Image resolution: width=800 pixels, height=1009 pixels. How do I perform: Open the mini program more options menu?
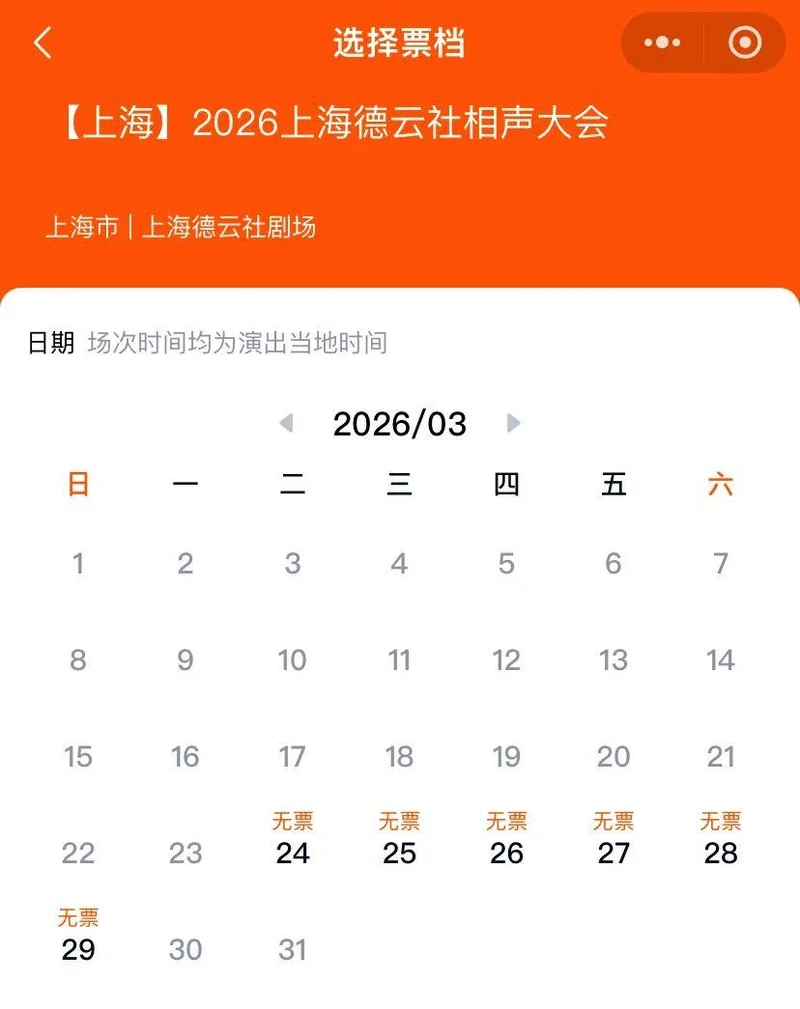click(662, 43)
